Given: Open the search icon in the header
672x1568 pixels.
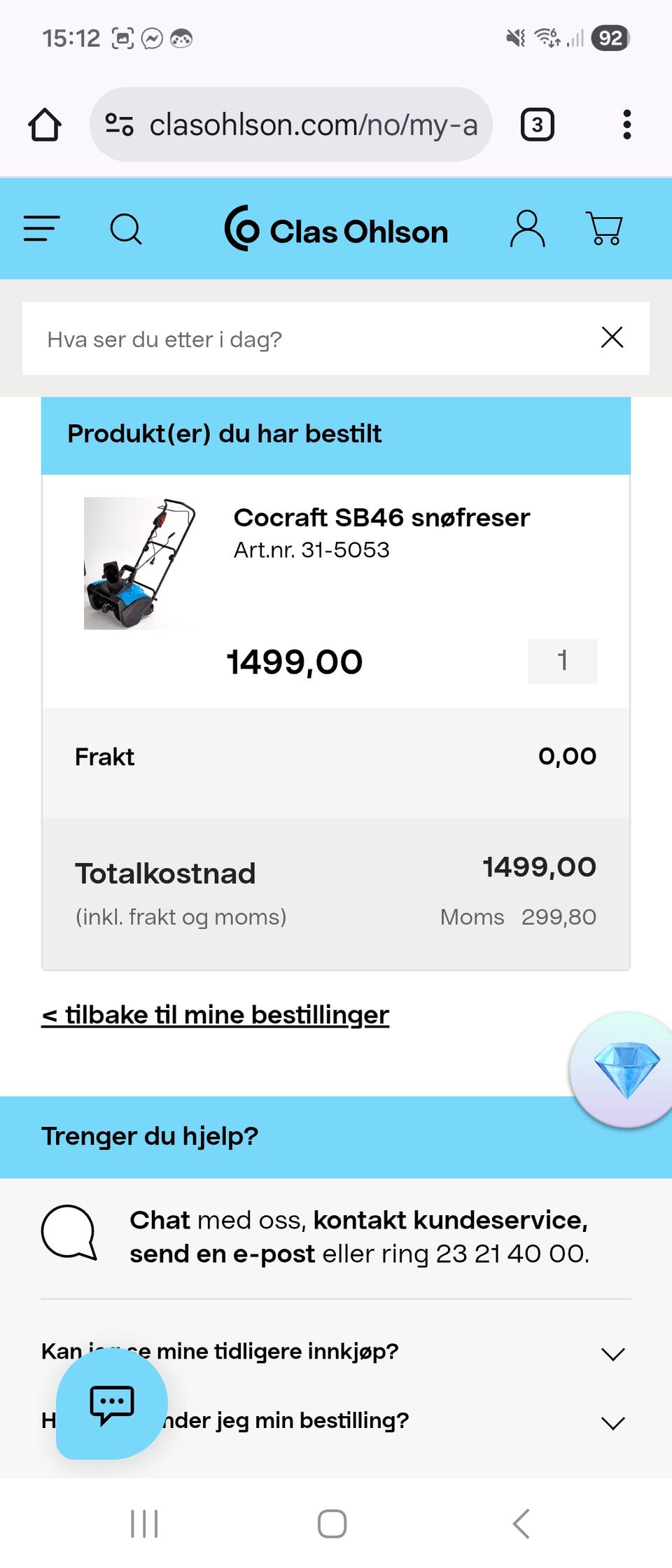Looking at the screenshot, I should (127, 228).
